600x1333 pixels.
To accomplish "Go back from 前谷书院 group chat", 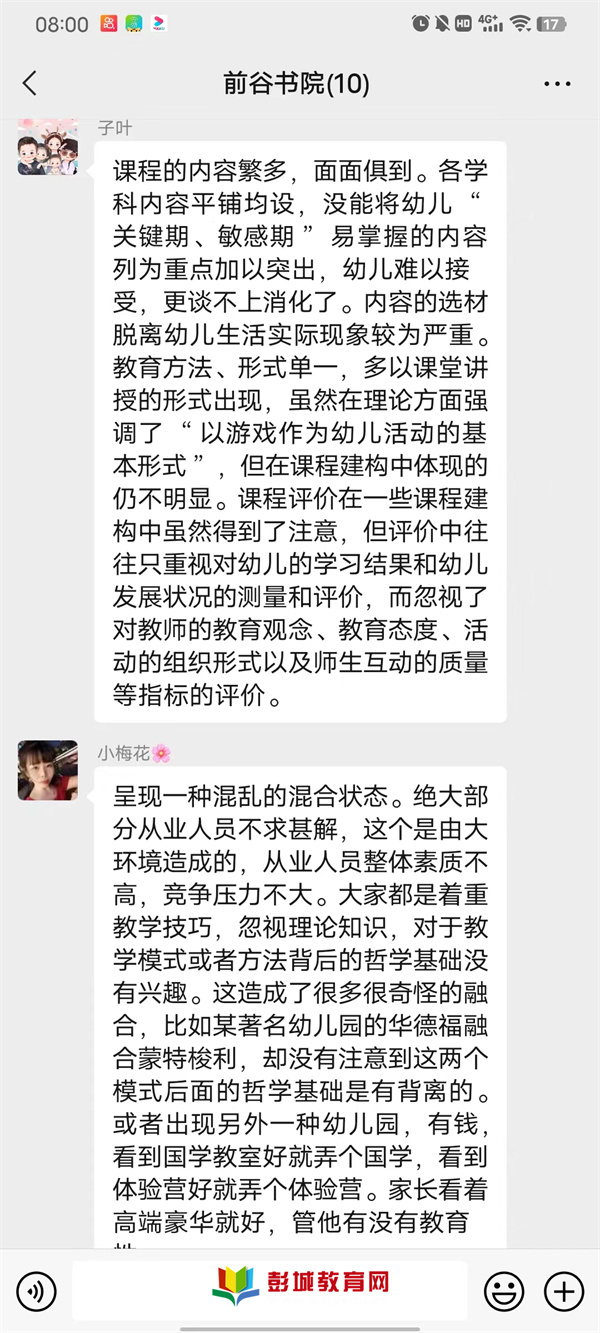I will coord(30,84).
